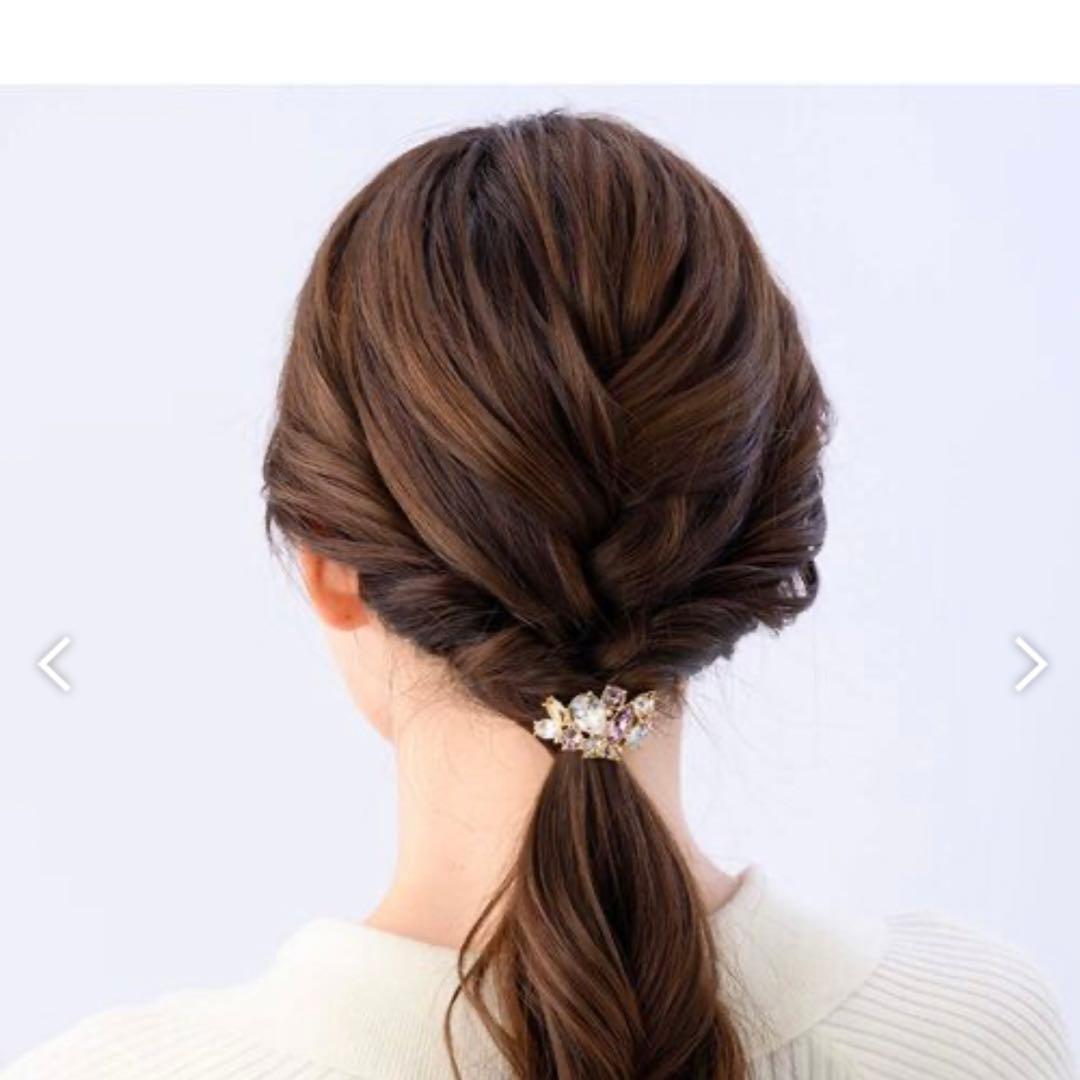The width and height of the screenshot is (1080, 1080).
Task: Go to the previous product image
Action: coord(54,664)
